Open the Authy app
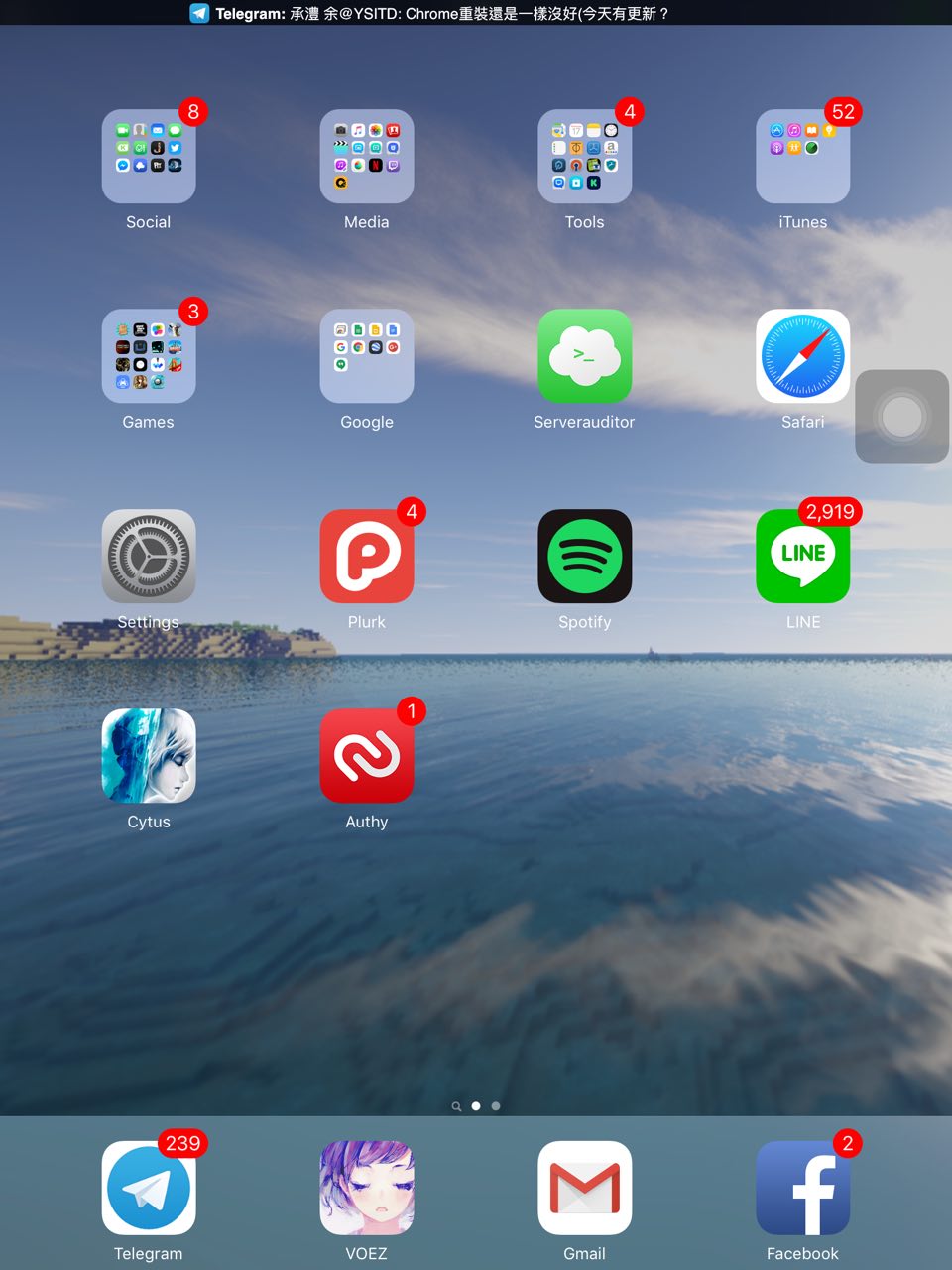 (367, 756)
